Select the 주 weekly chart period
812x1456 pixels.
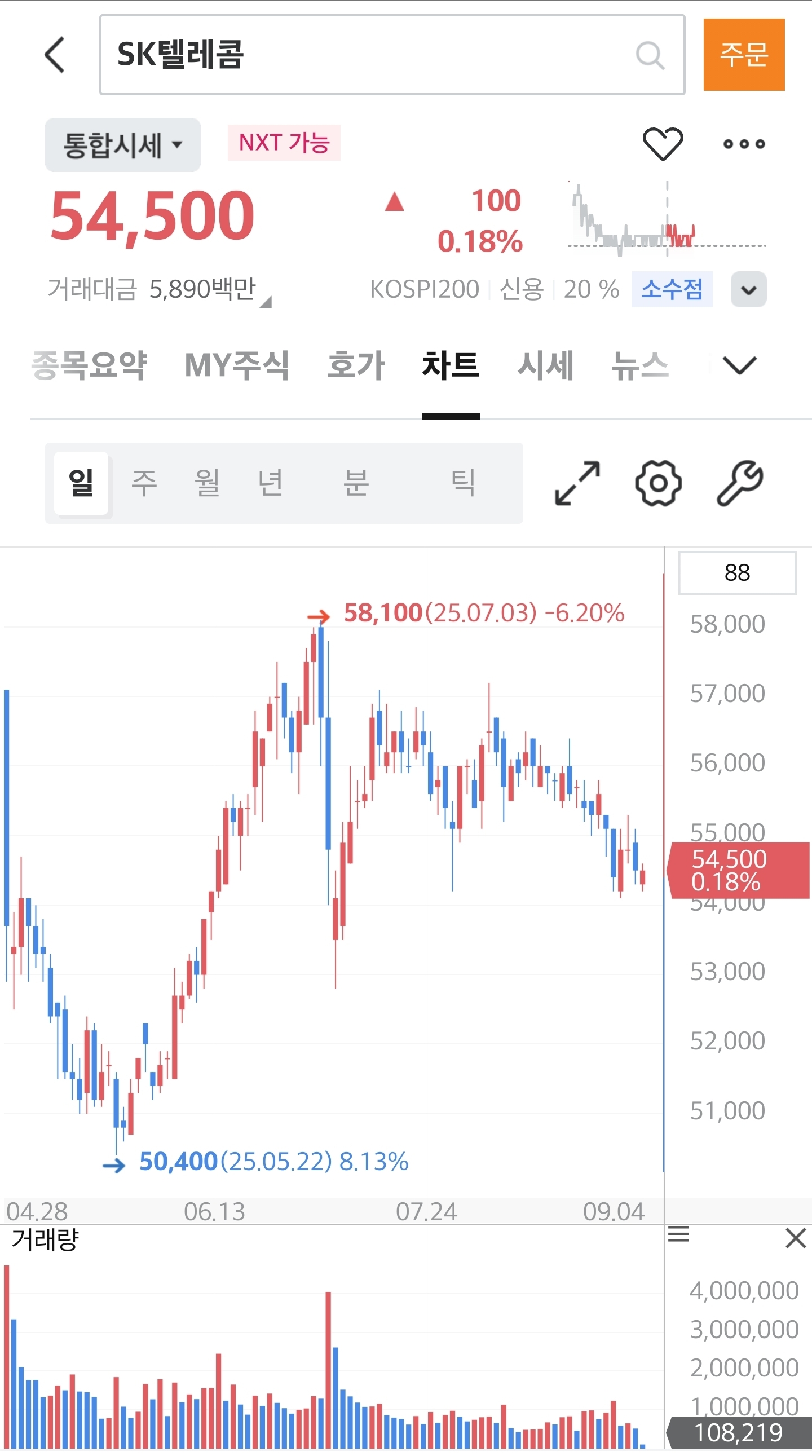[144, 483]
